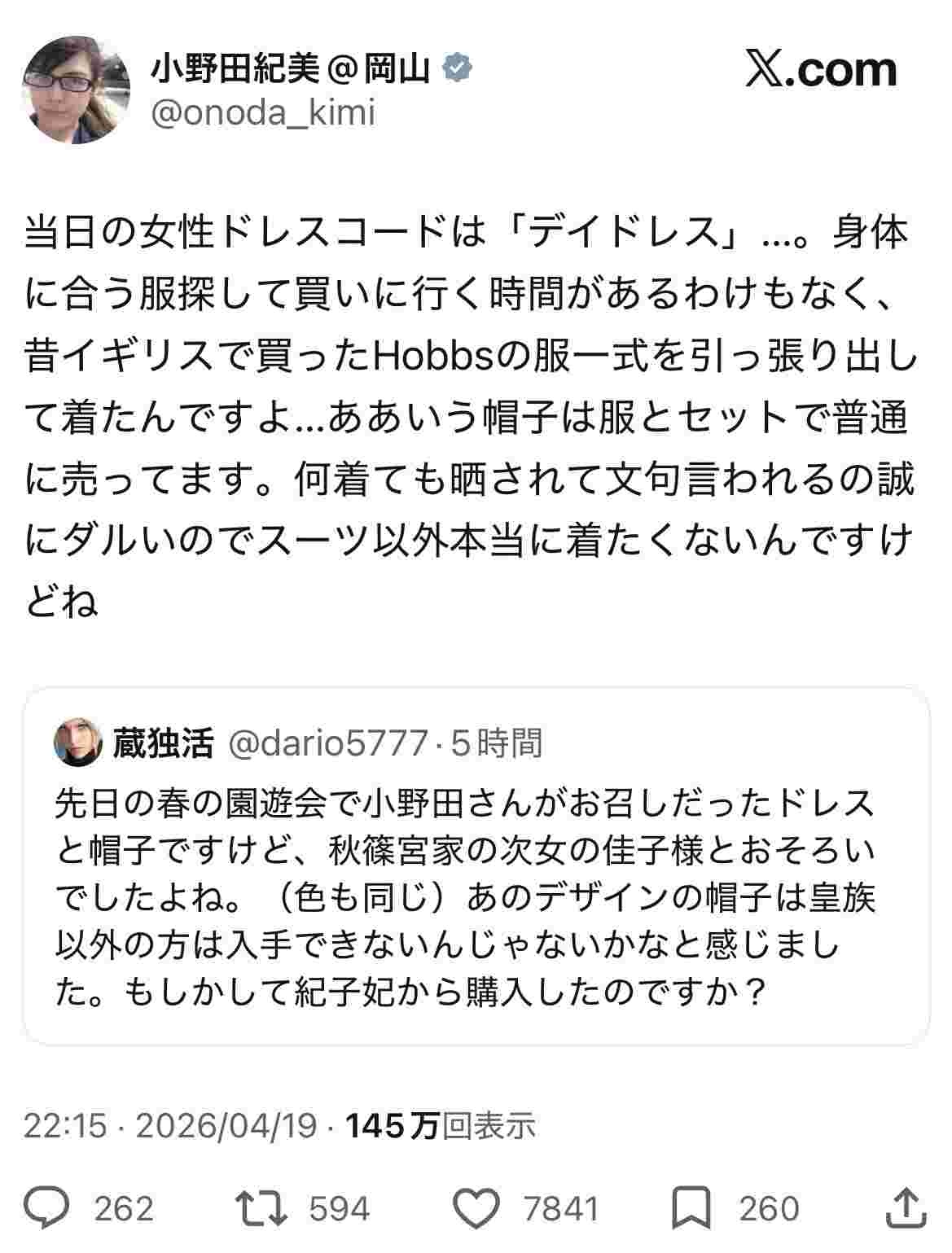This screenshot has width=952, height=1253.
Task: Open 小野田紀美's profile picture
Action: coord(74,90)
